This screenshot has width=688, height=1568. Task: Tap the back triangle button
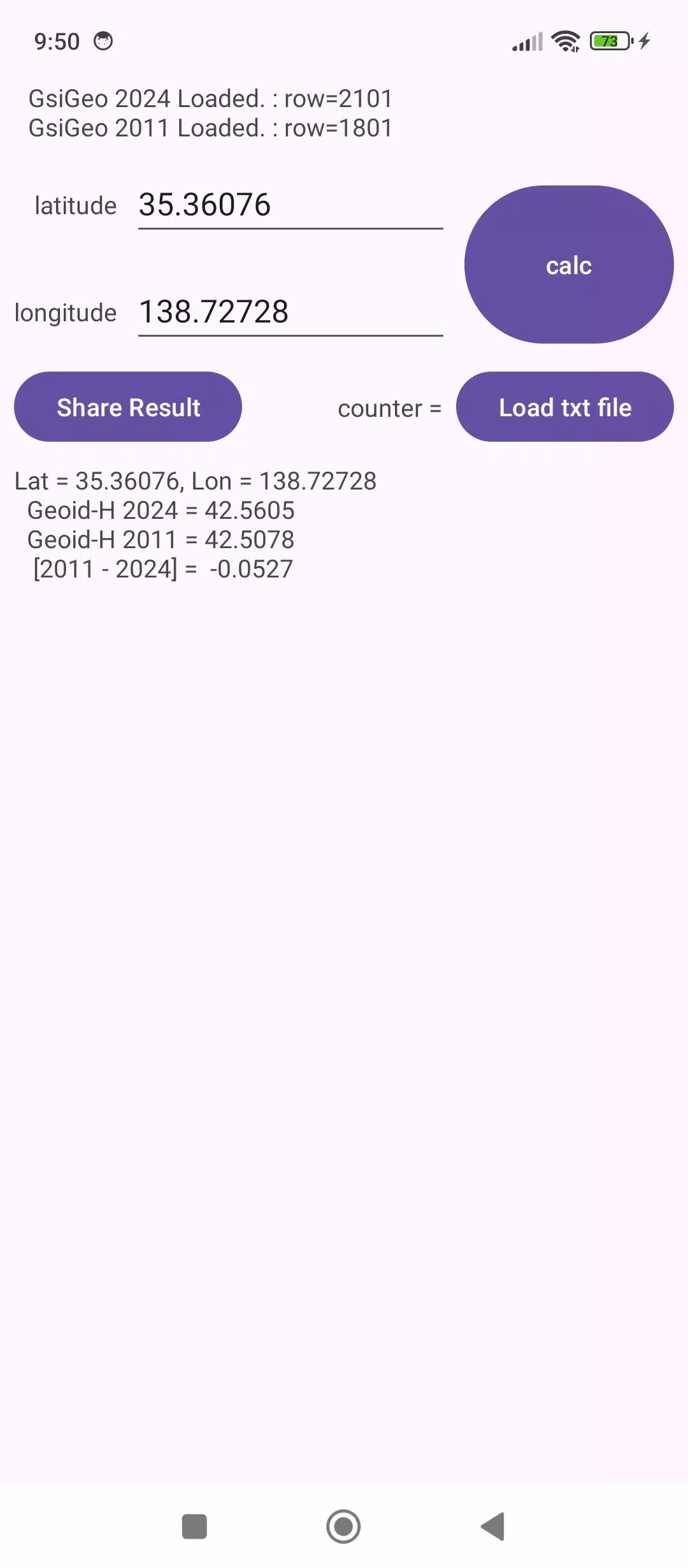click(491, 1527)
